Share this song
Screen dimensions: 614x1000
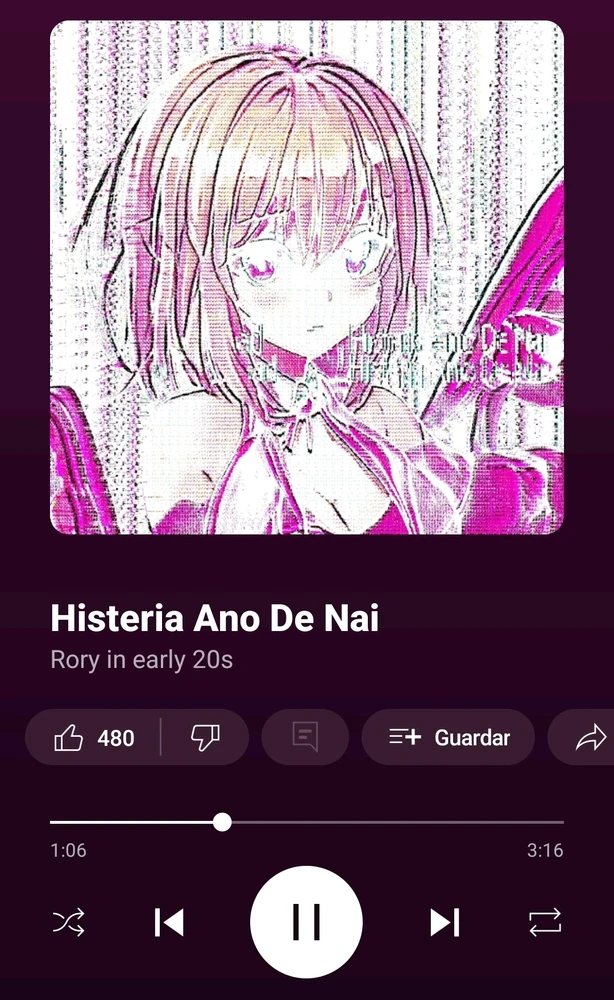pos(591,738)
